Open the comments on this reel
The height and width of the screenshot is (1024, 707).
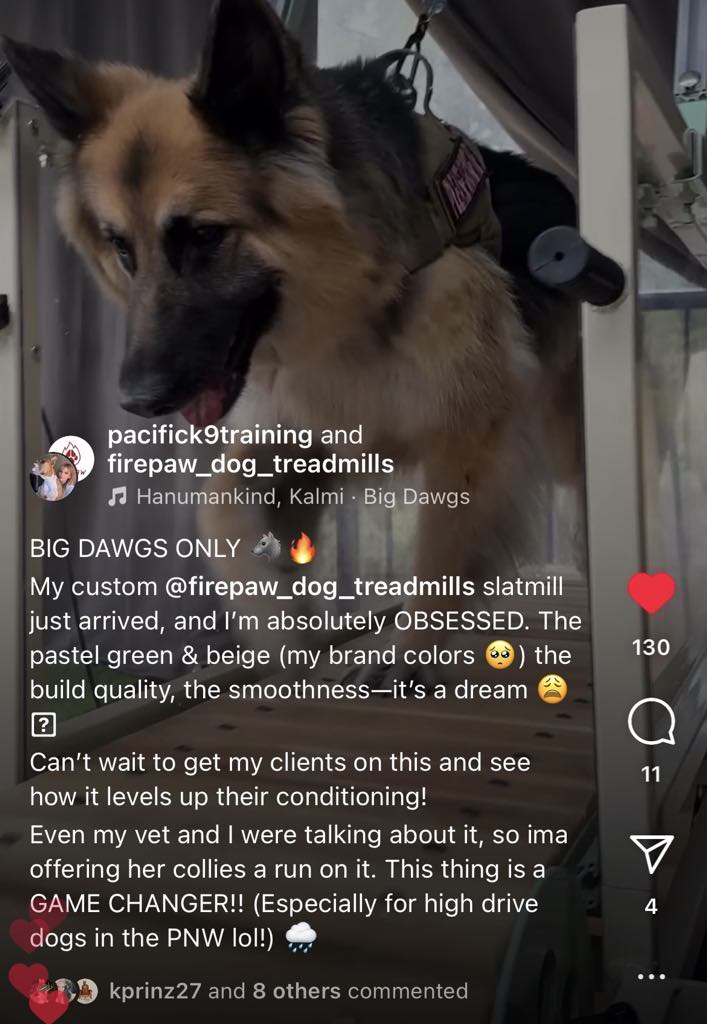651,721
